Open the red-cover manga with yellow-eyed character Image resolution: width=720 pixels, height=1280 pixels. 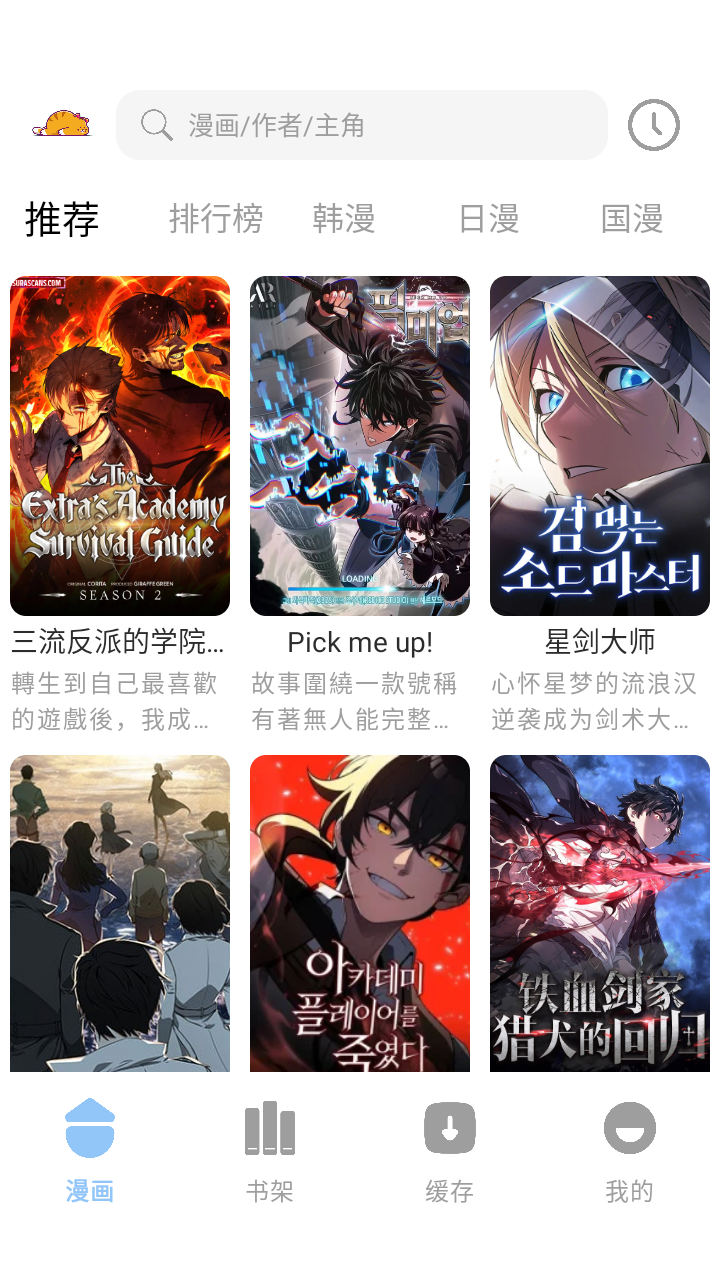360,912
